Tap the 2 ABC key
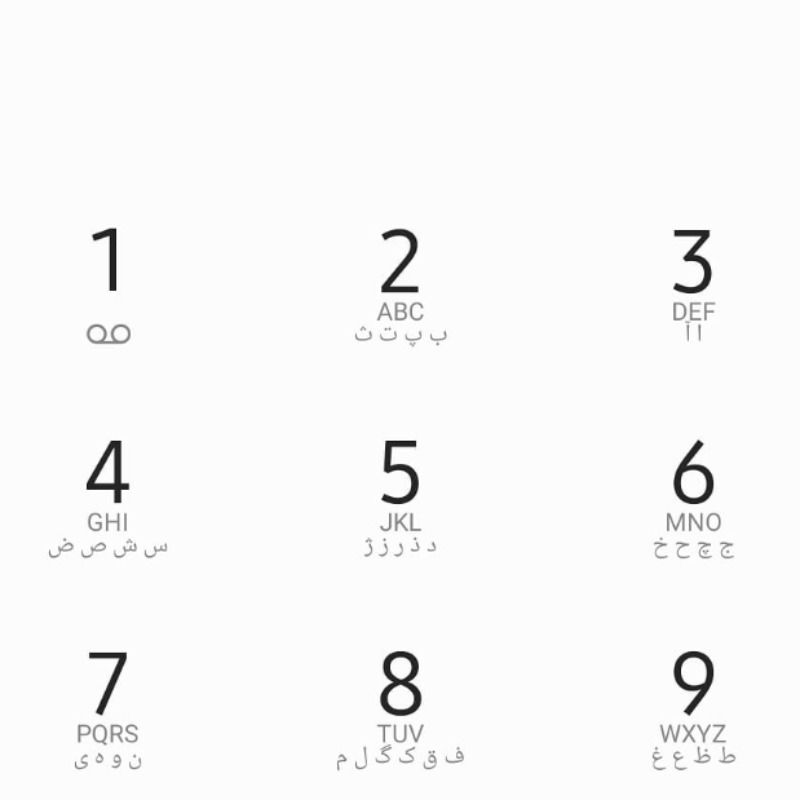The image size is (800, 800). point(400,280)
